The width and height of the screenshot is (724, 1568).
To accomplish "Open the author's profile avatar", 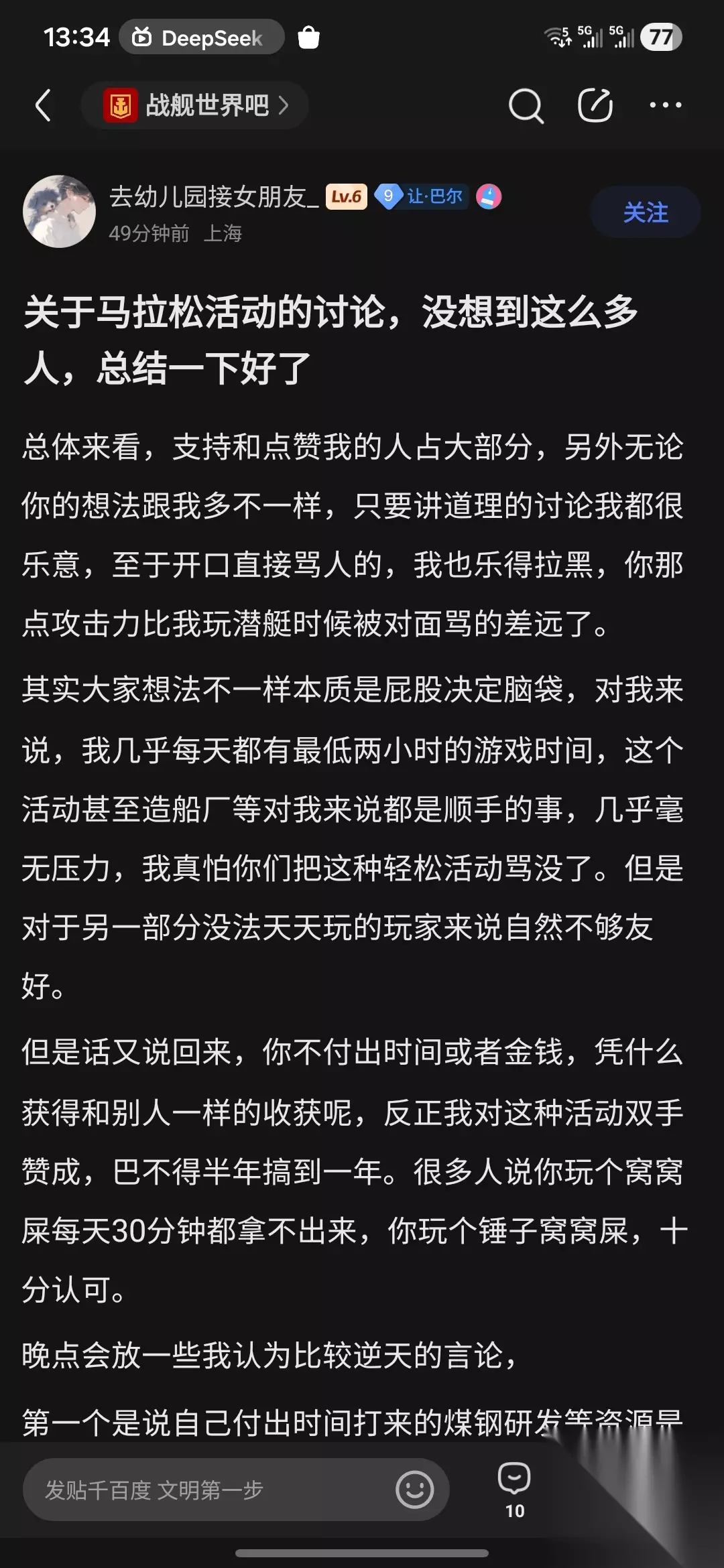I will (x=60, y=212).
